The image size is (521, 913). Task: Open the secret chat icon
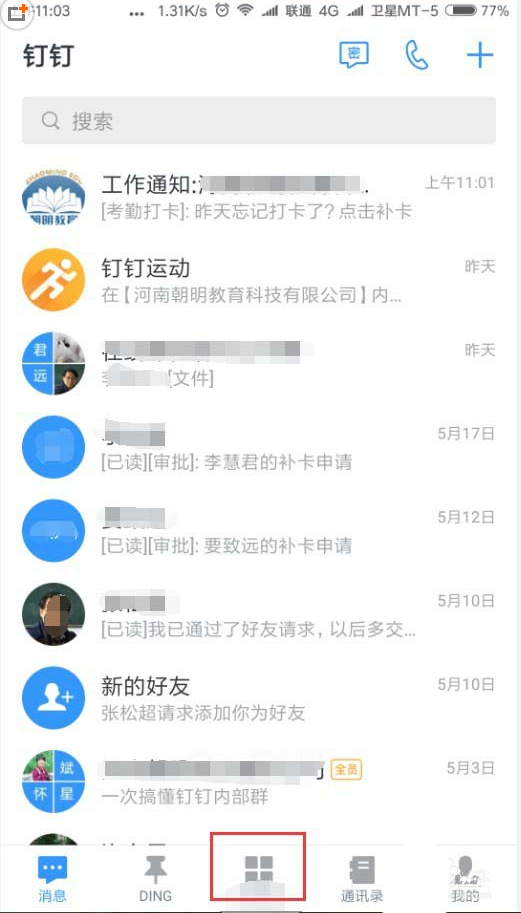click(354, 55)
